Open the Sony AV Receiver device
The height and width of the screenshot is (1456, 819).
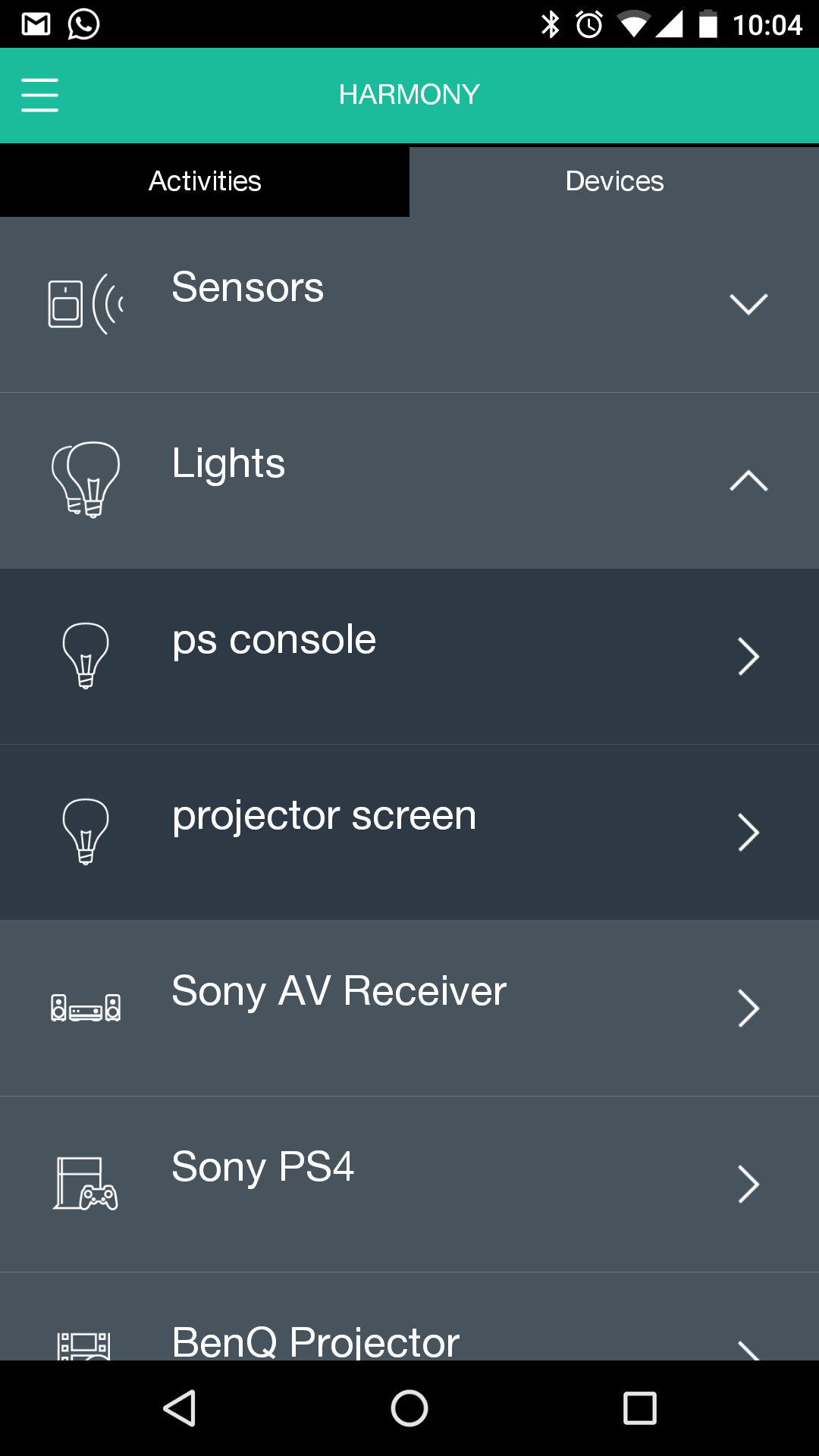[x=409, y=1009]
